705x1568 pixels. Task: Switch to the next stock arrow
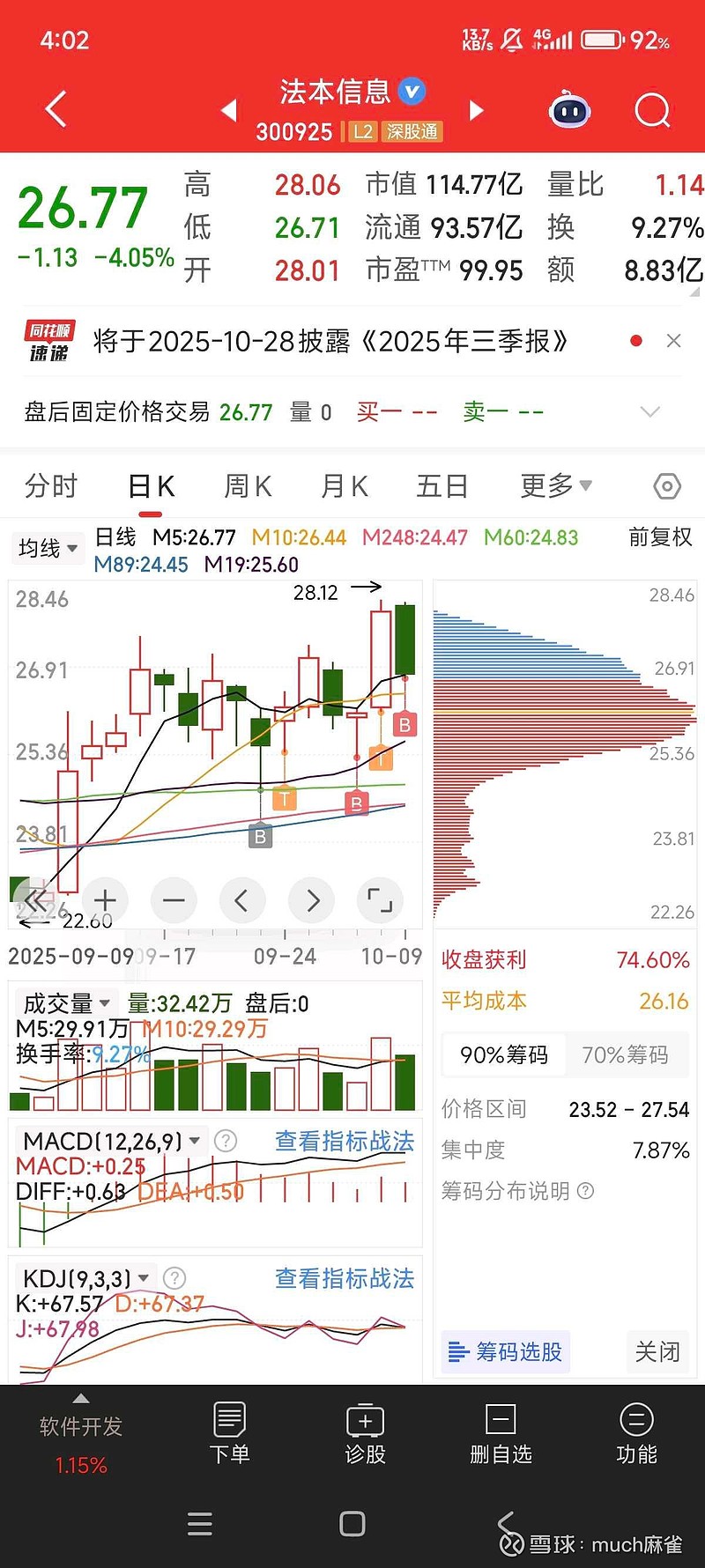(x=477, y=110)
